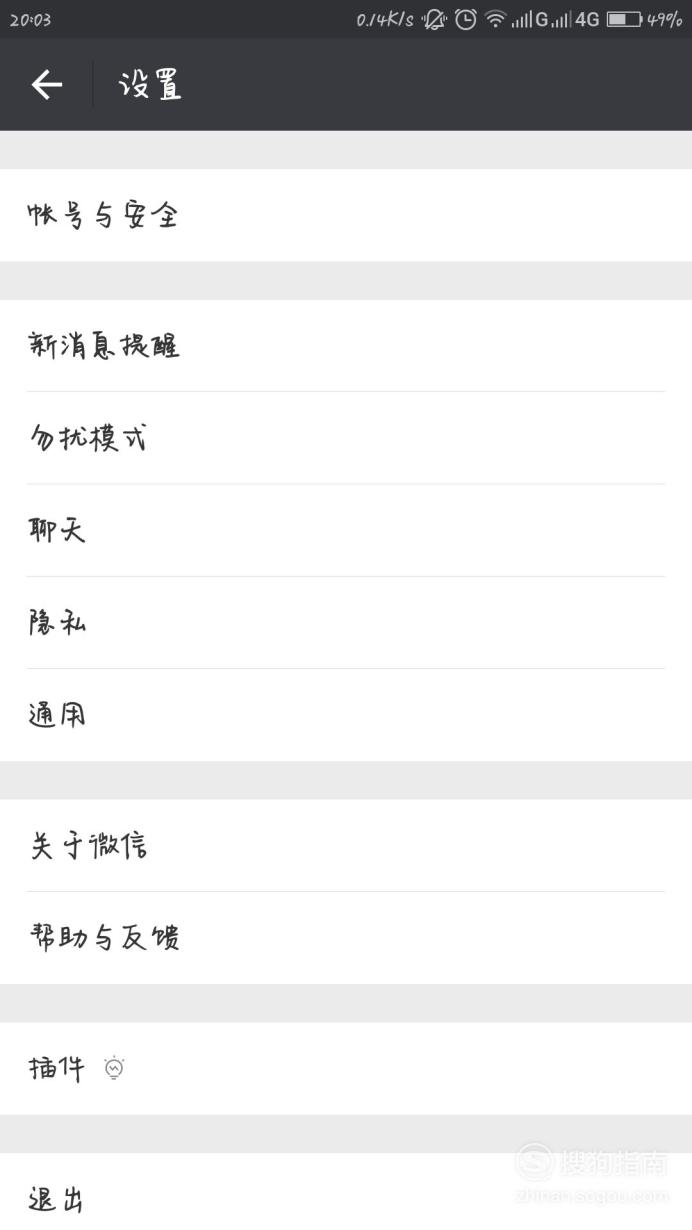Open 新消息提醒 settings
Screen dimensions: 692x1230
[346, 346]
